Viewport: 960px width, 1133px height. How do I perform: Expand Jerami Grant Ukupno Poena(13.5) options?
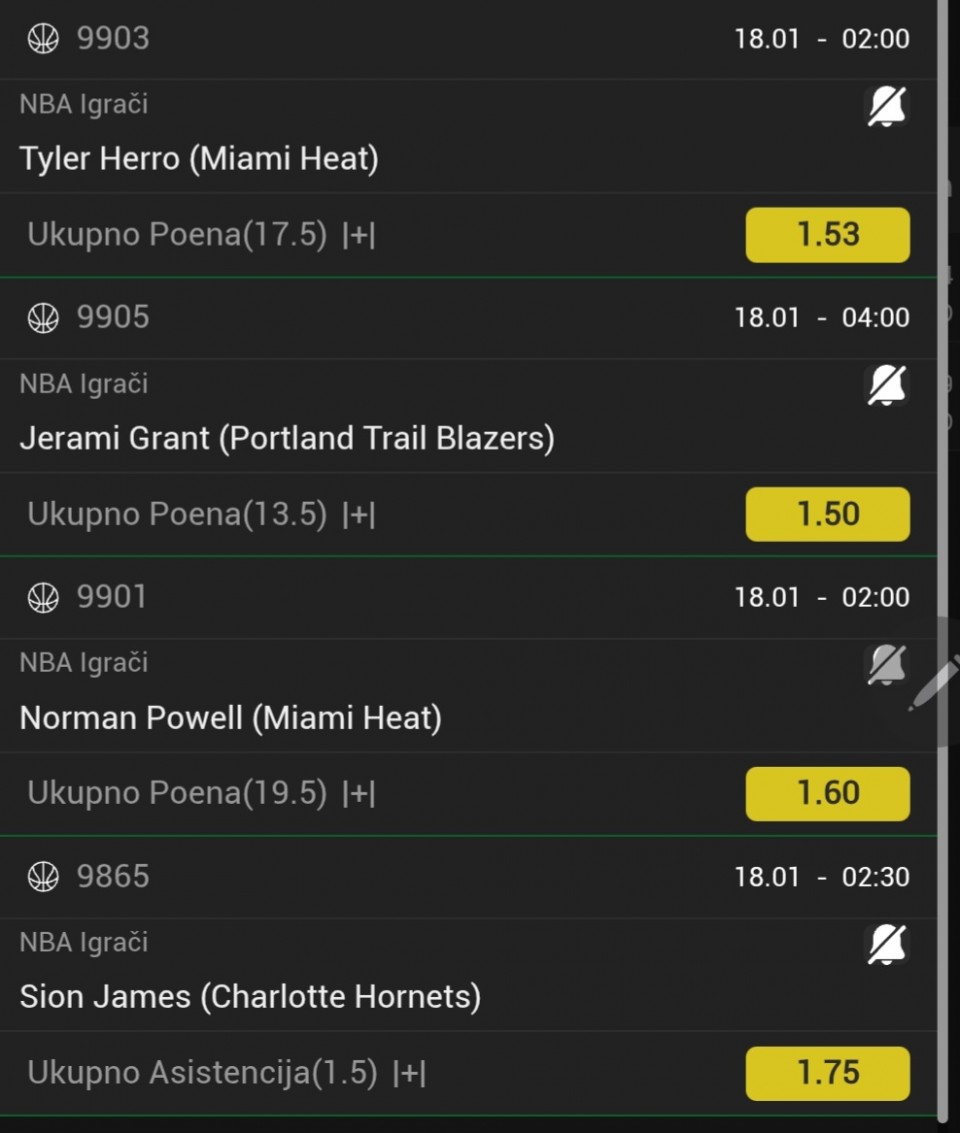[x=359, y=515]
